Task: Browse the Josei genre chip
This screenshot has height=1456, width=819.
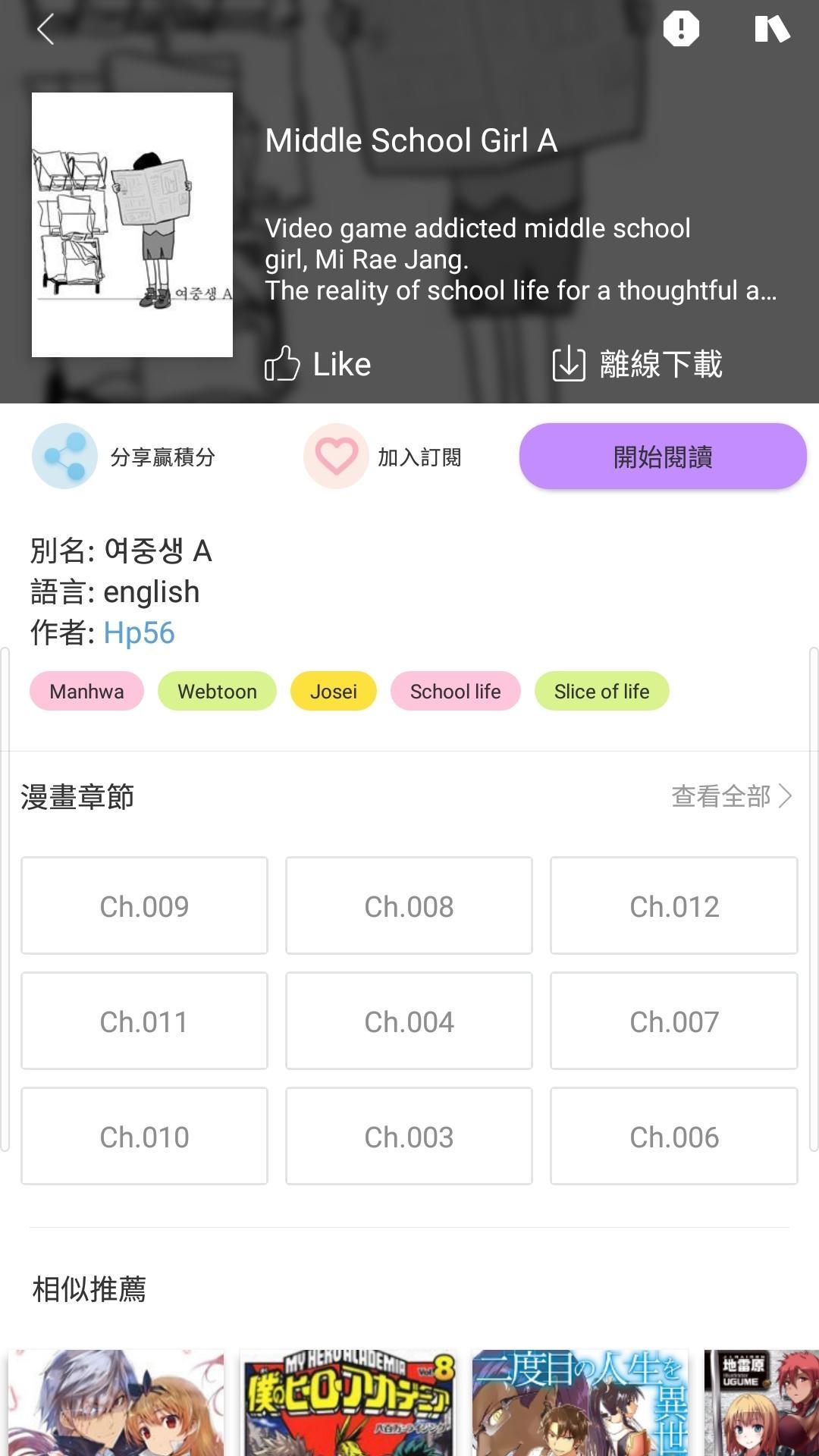Action: tap(333, 692)
